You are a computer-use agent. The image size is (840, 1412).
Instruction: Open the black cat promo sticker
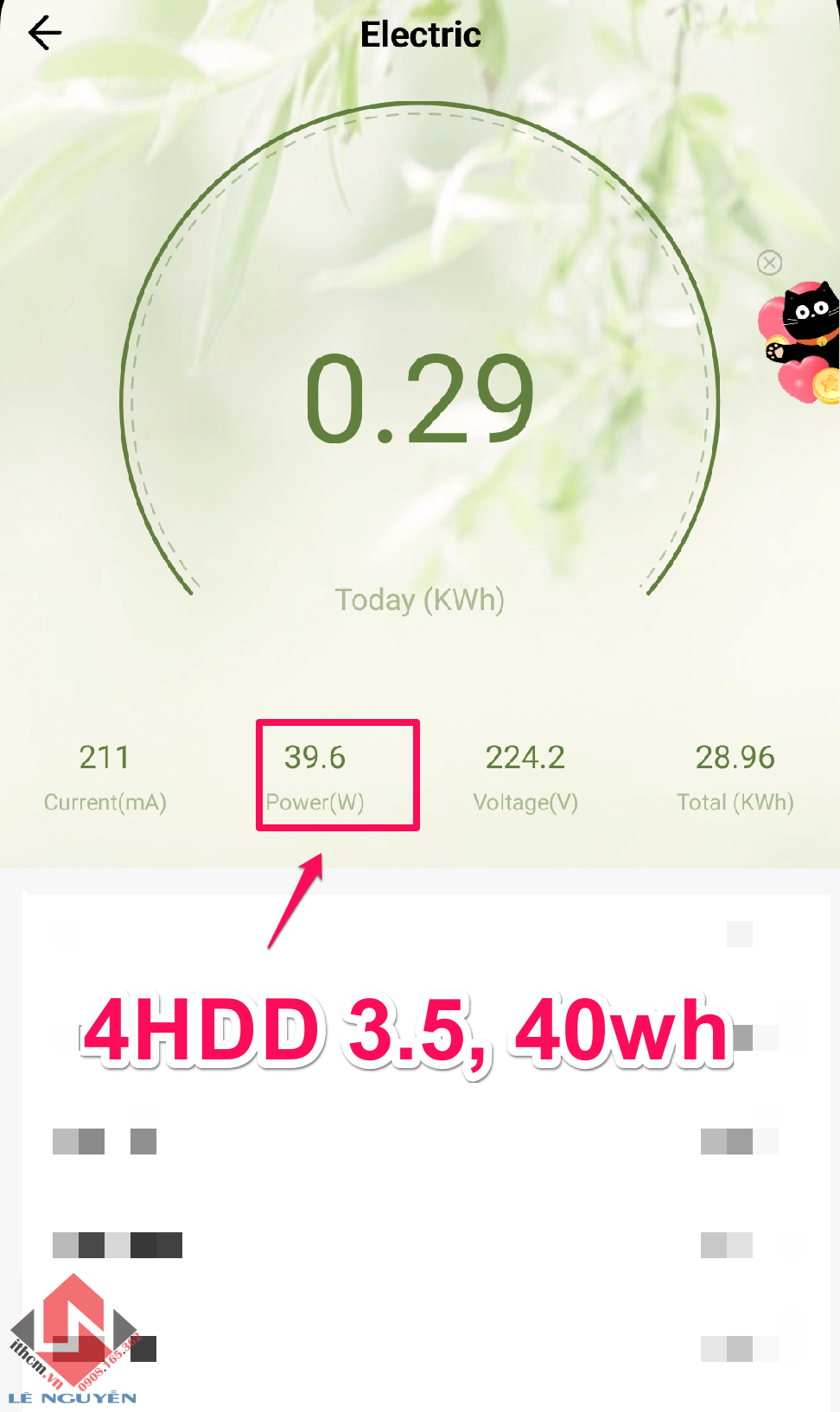click(x=799, y=342)
